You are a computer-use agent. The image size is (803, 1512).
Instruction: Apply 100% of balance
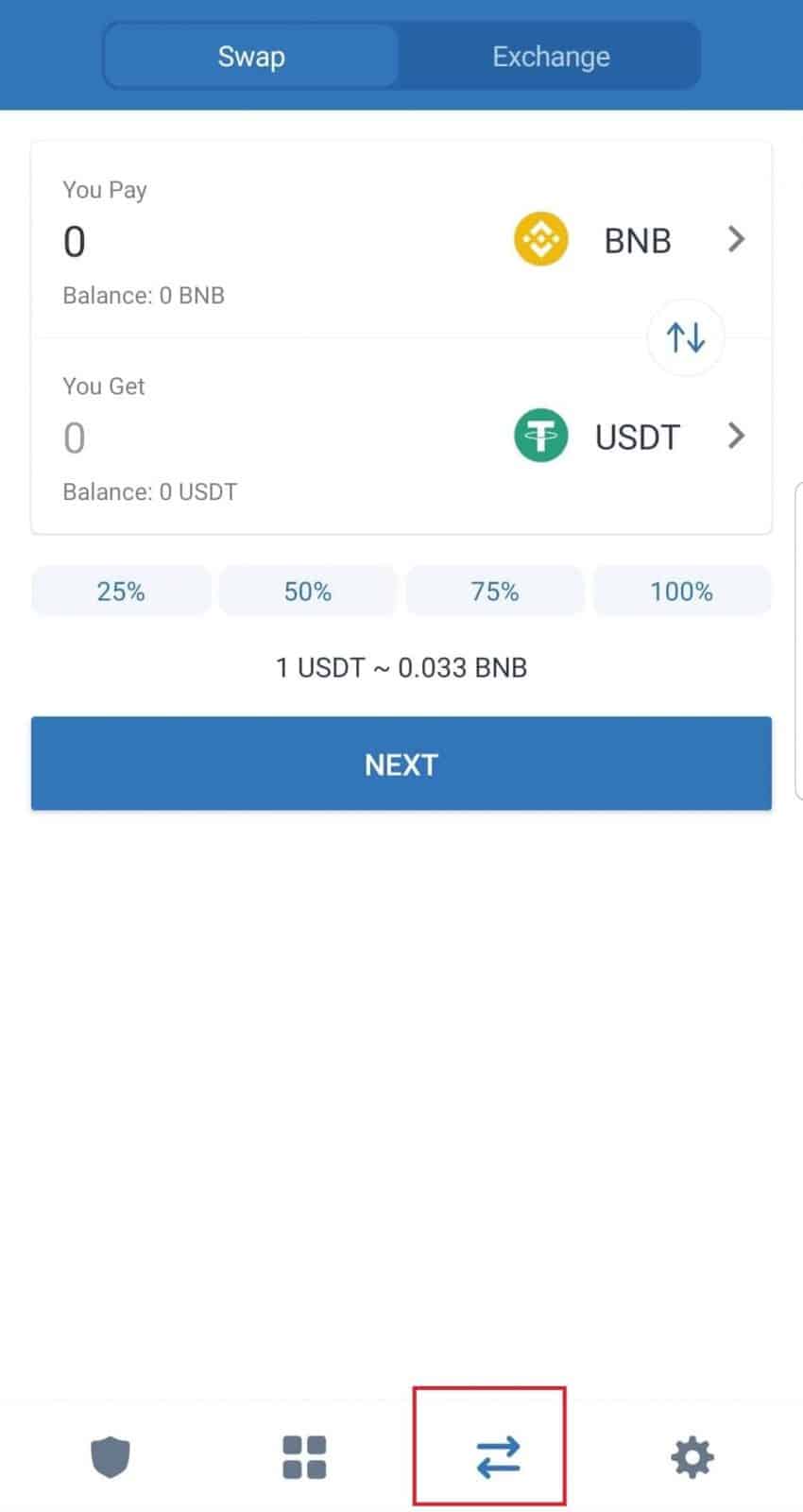(x=681, y=592)
